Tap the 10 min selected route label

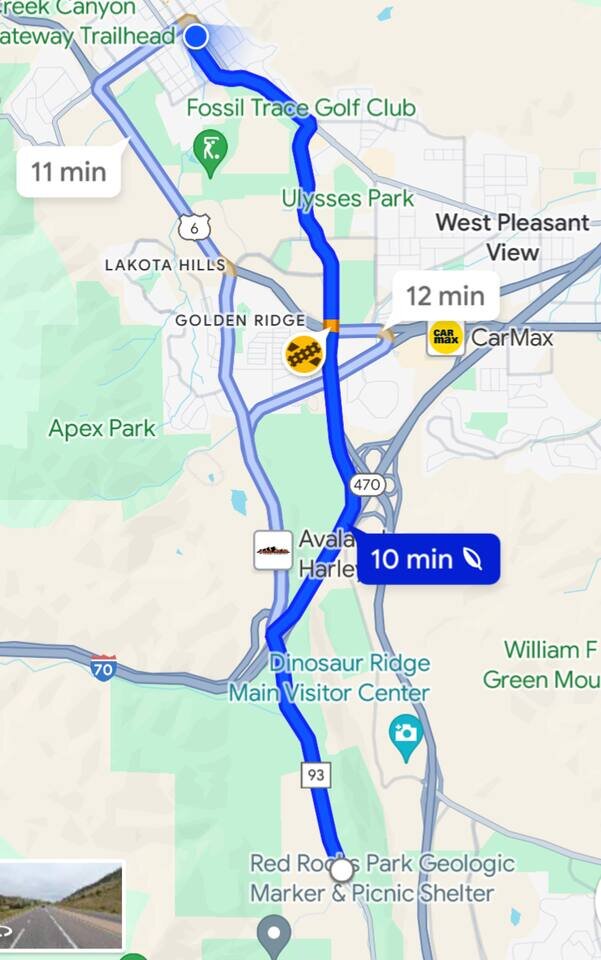[x=428, y=559]
